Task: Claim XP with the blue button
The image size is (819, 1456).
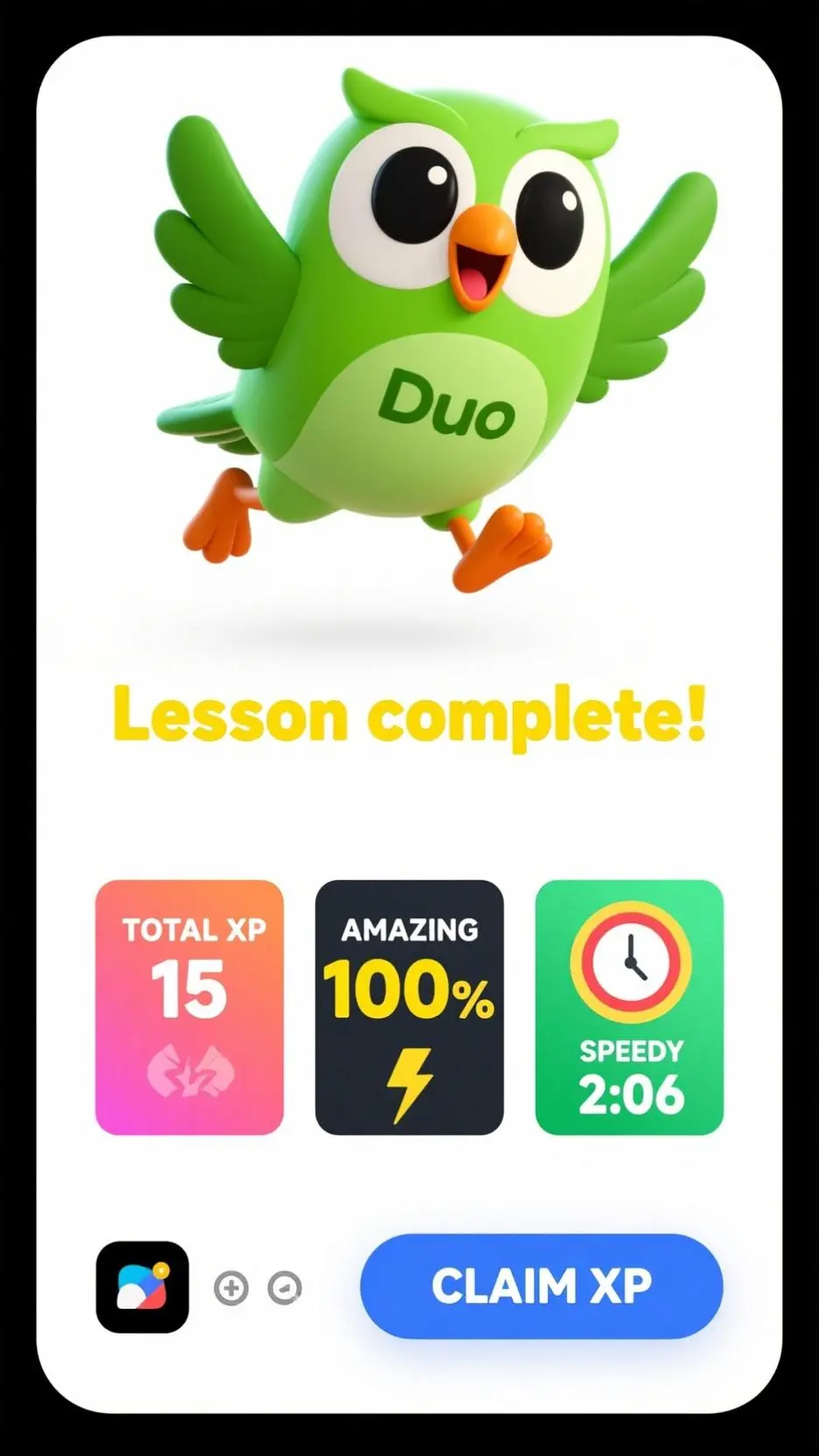Action: click(x=541, y=1285)
